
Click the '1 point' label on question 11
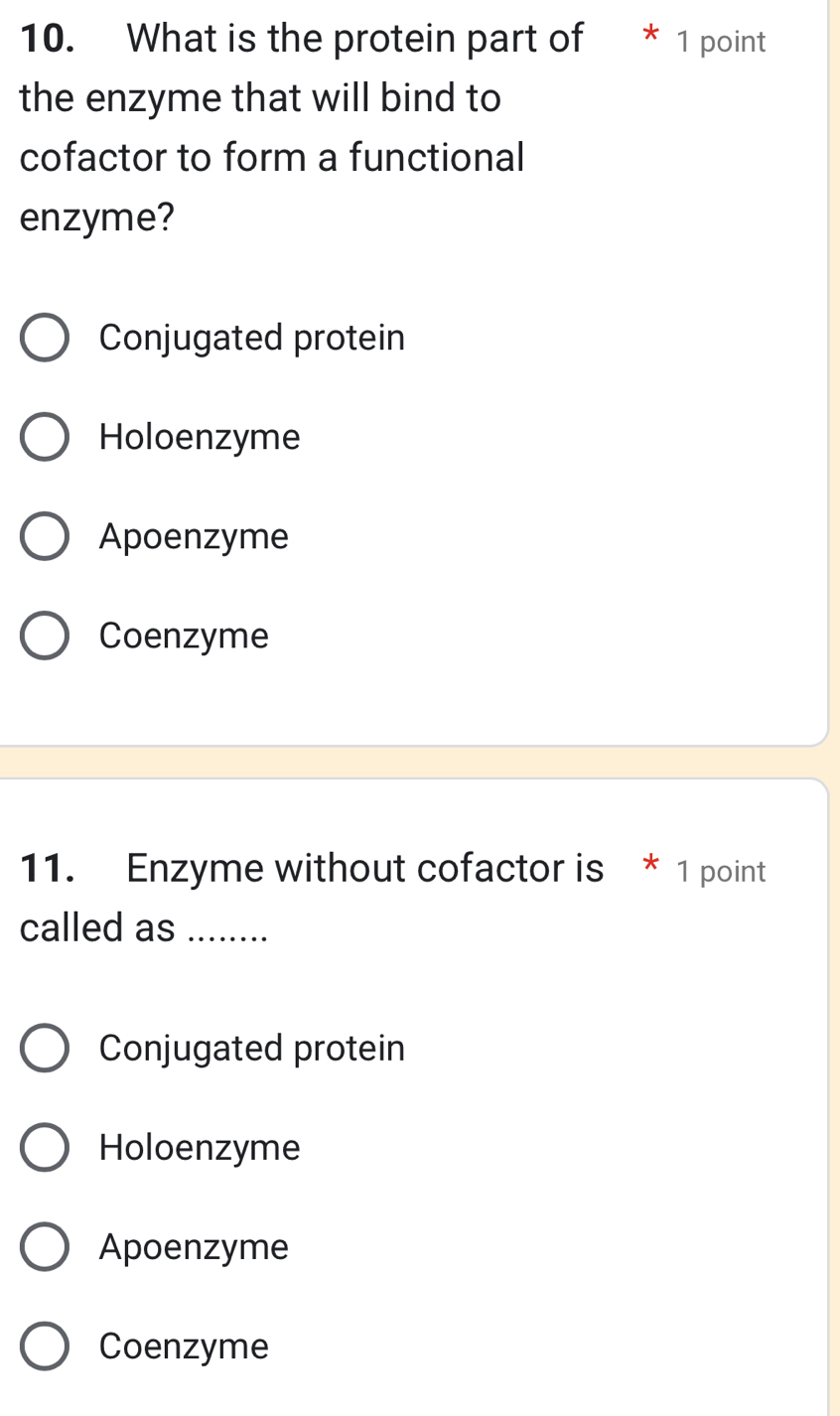click(722, 871)
